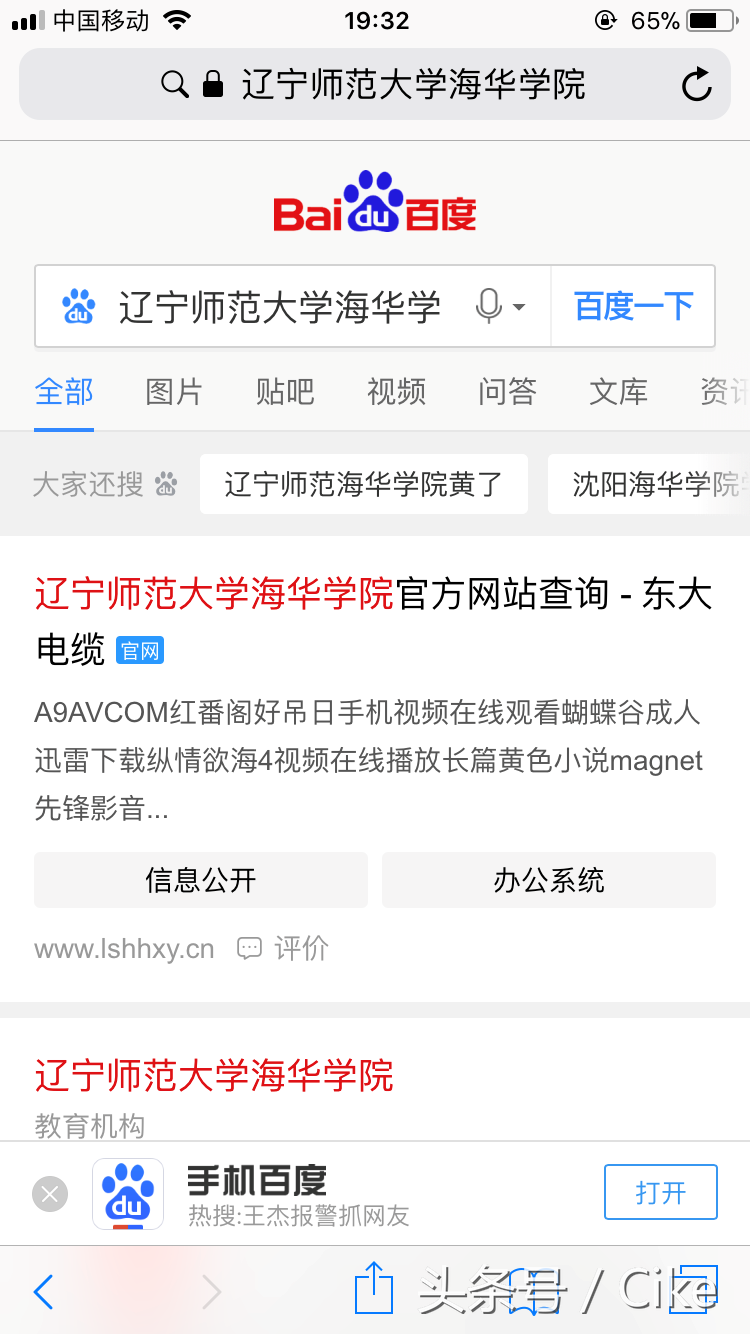Screen dimensions: 750x1334
Task: Dismiss the 手机百度 banner via X toggle
Action: pos(50,1193)
